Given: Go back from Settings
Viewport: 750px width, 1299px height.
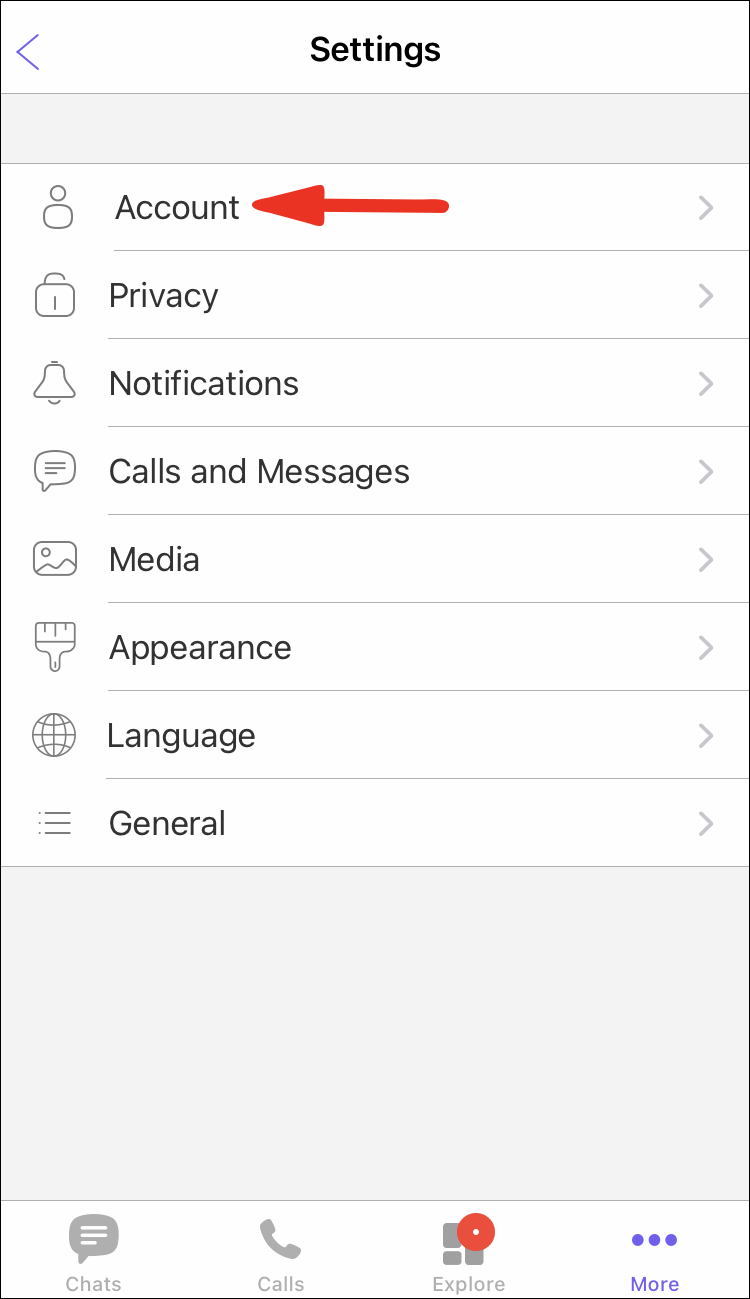Looking at the screenshot, I should click(28, 51).
